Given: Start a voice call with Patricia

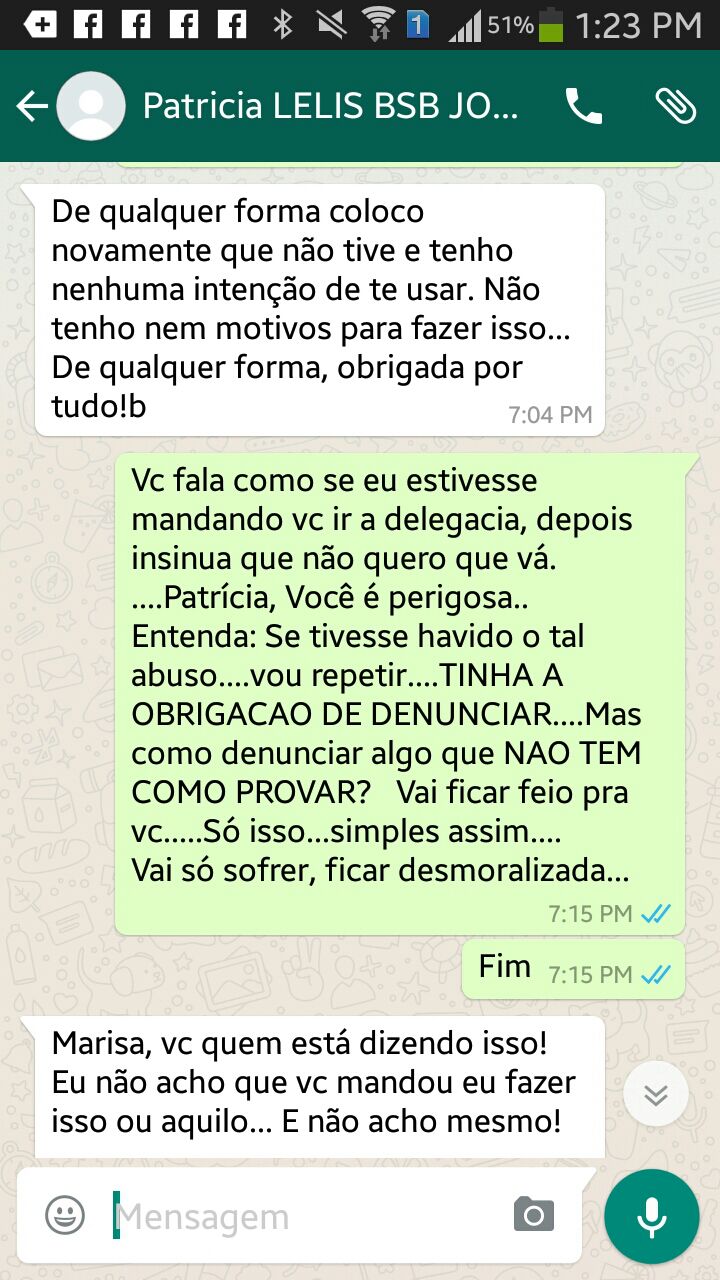Looking at the screenshot, I should (x=584, y=106).
